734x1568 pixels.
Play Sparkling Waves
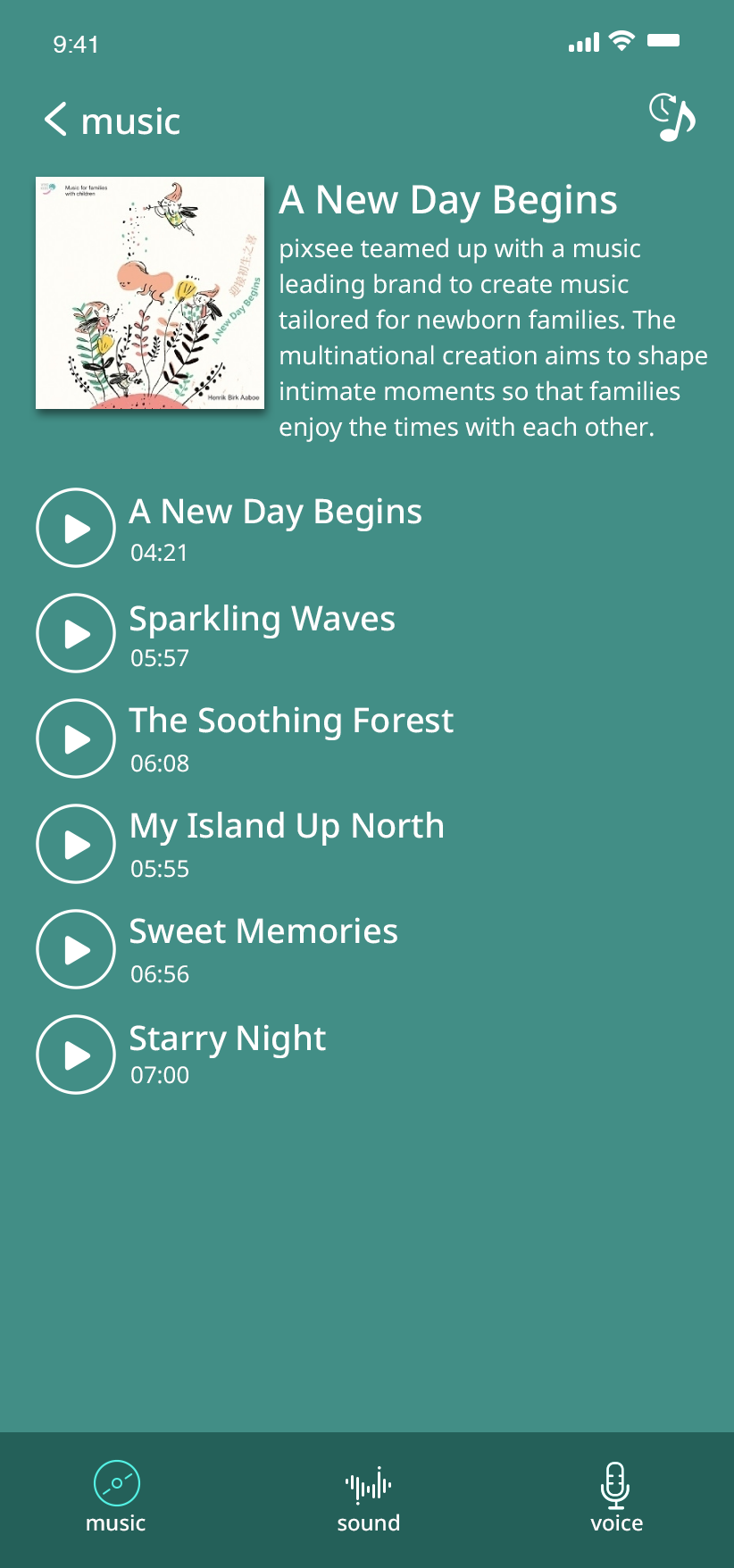(76, 633)
